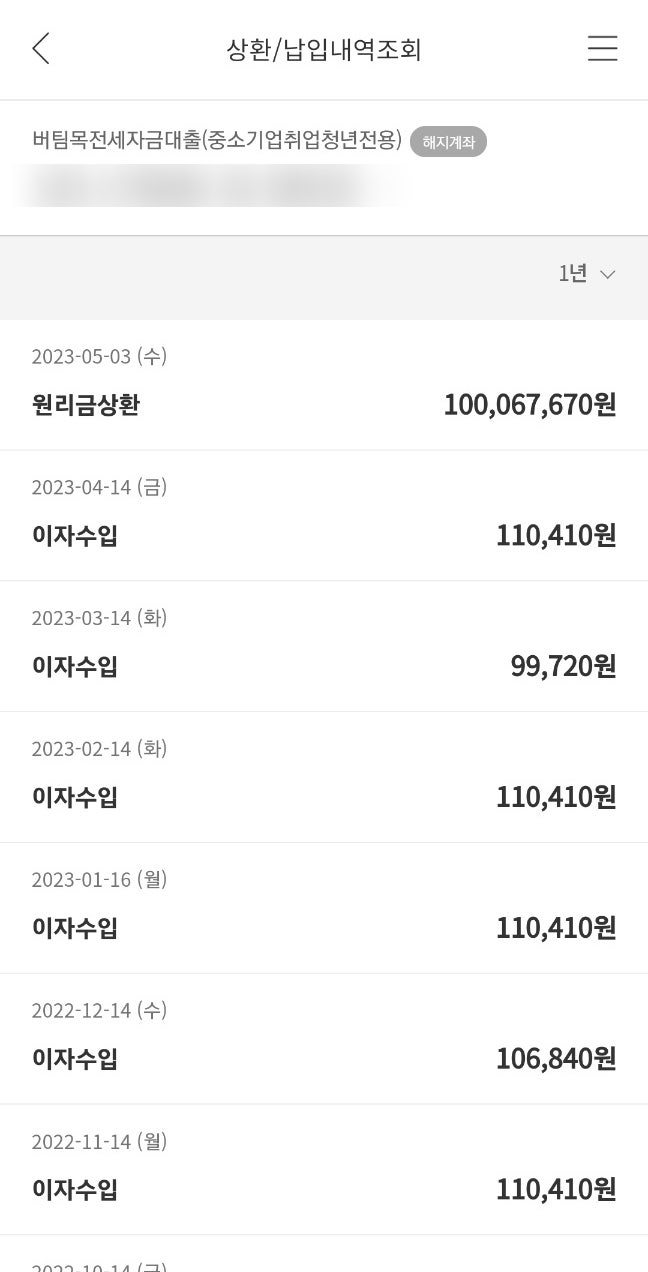
Task: Select the 2023-02-14 이자수입 entry
Action: tap(324, 778)
